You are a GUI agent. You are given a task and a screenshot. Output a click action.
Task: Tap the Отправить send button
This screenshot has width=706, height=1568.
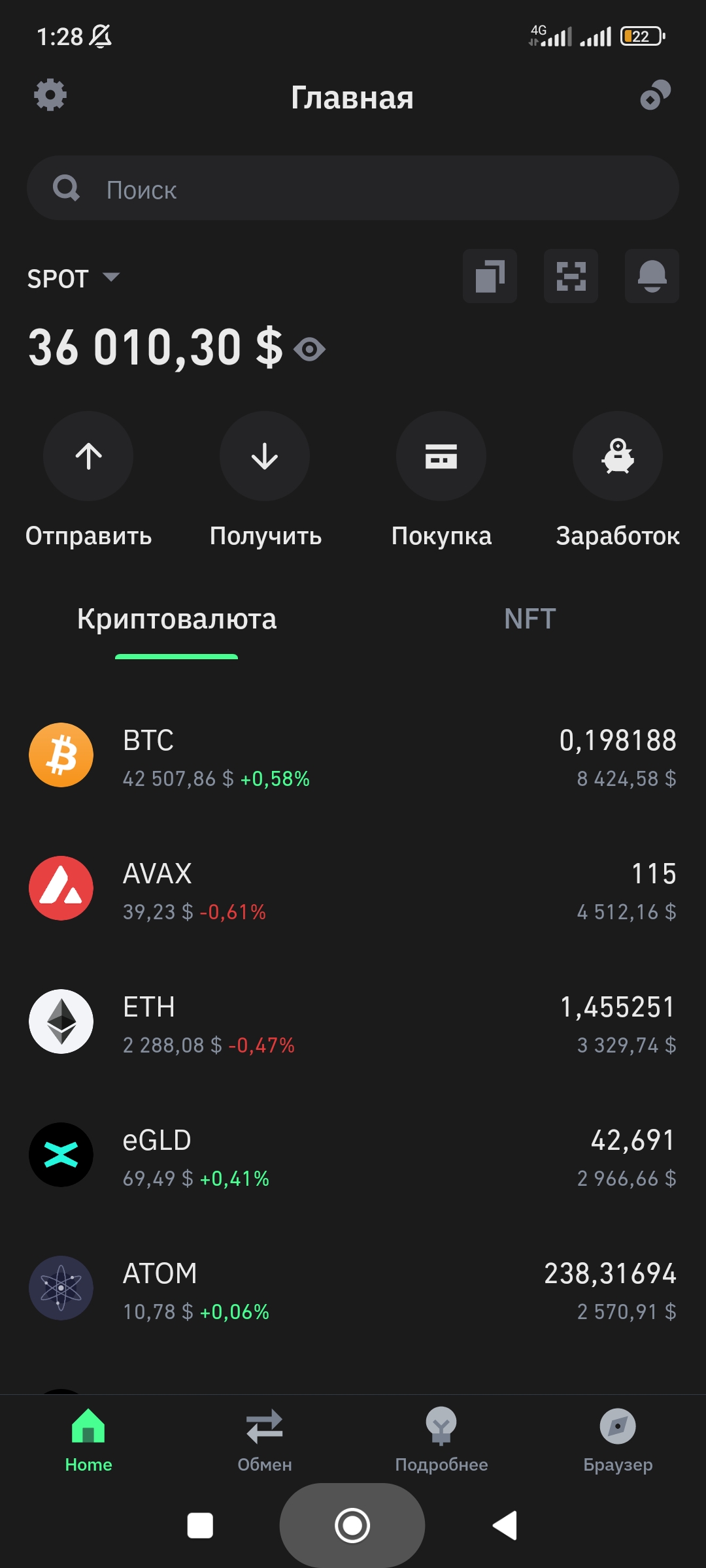(x=88, y=456)
